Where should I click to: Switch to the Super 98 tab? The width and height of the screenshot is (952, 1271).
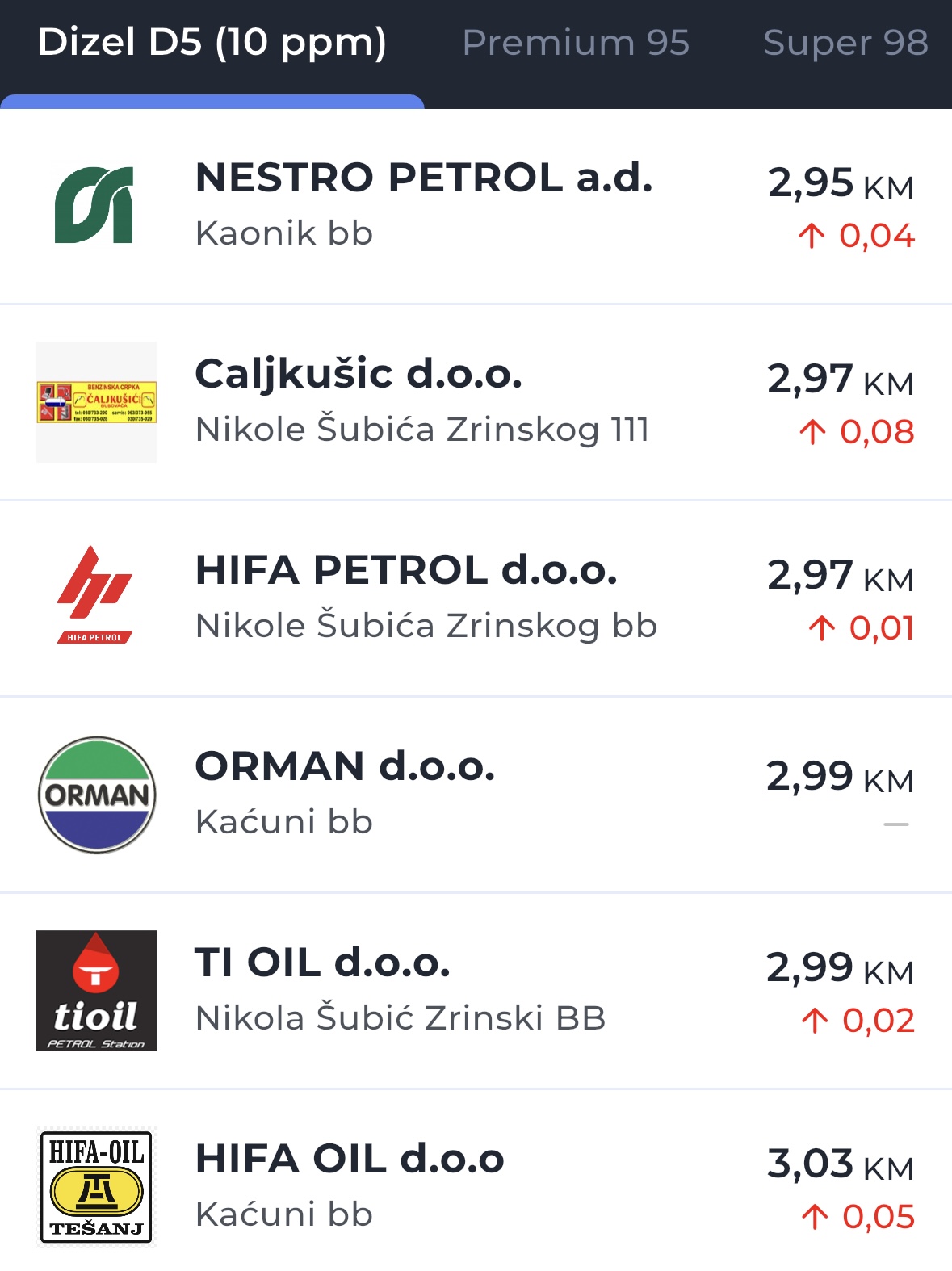845,44
